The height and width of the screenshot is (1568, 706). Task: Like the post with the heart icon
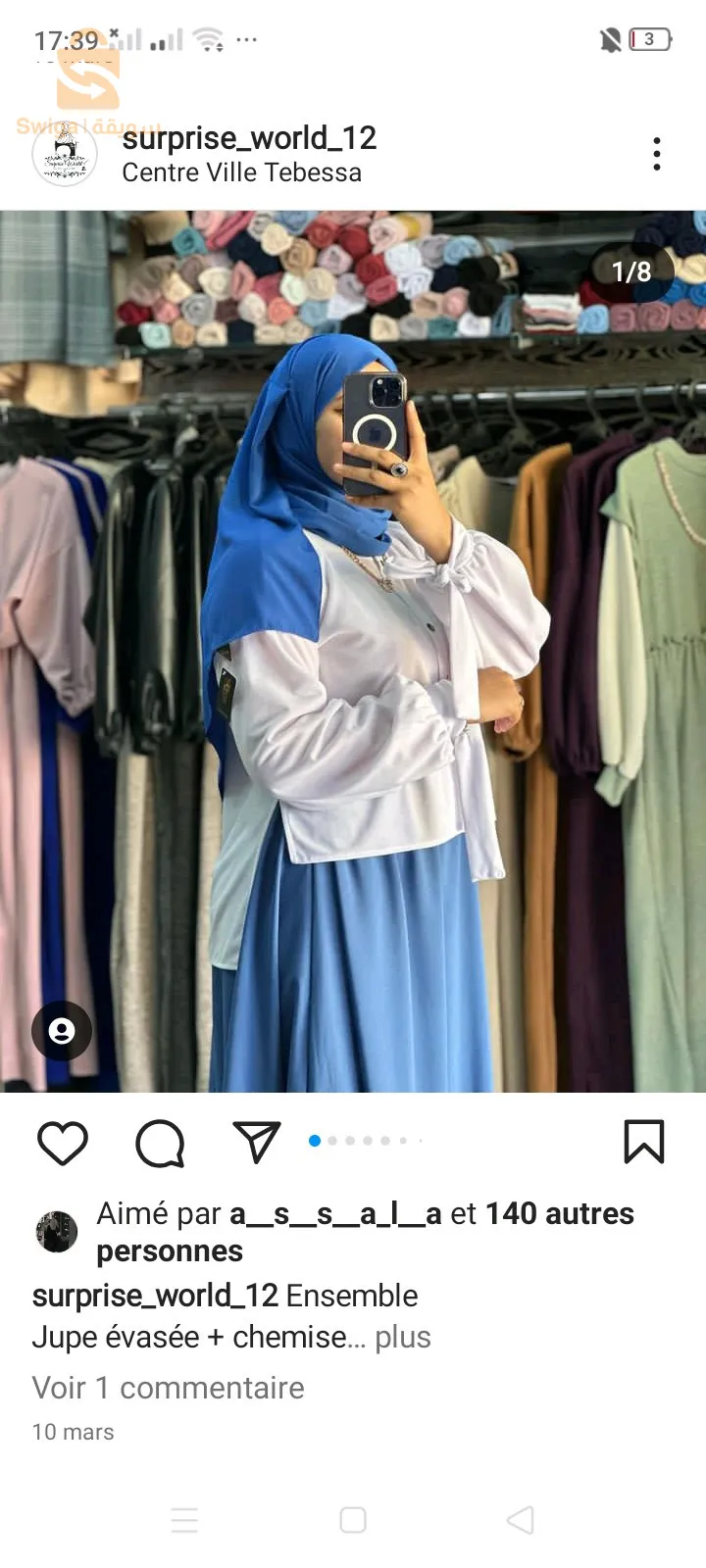pos(62,1141)
